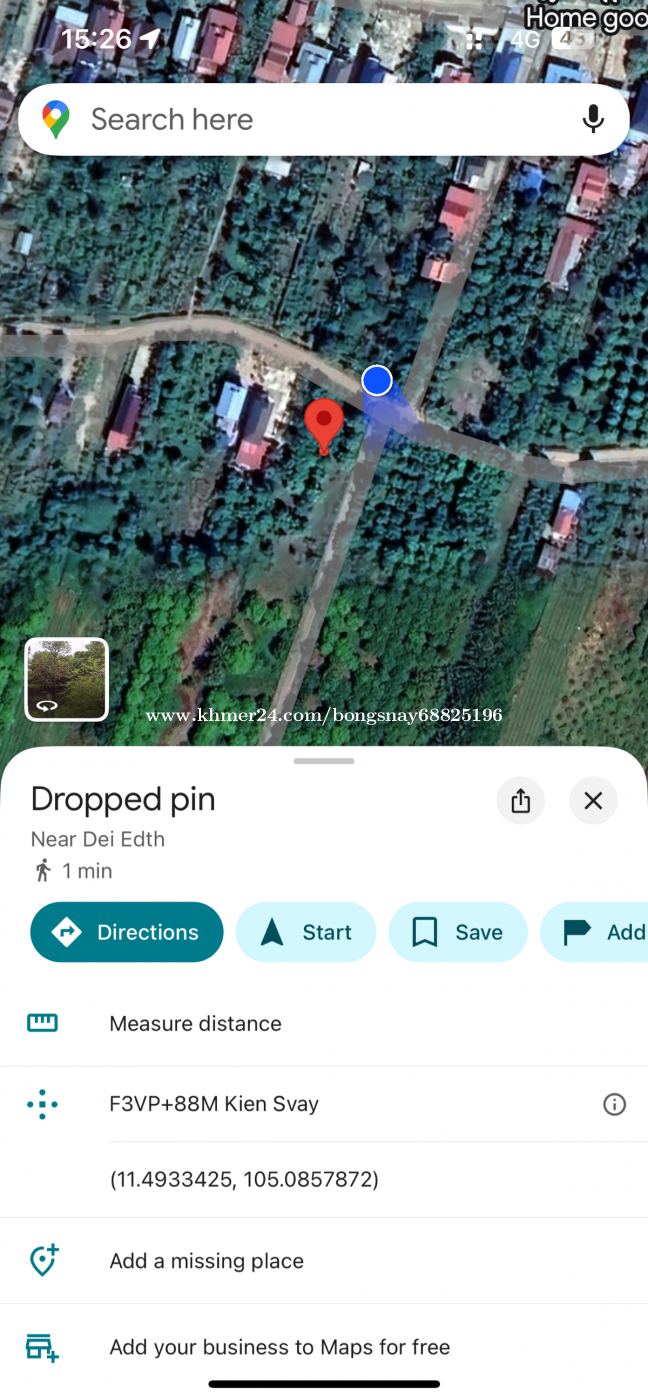Tap the plus code F3VP+88M Kien Svay
648x1400 pixels.
(214, 1104)
